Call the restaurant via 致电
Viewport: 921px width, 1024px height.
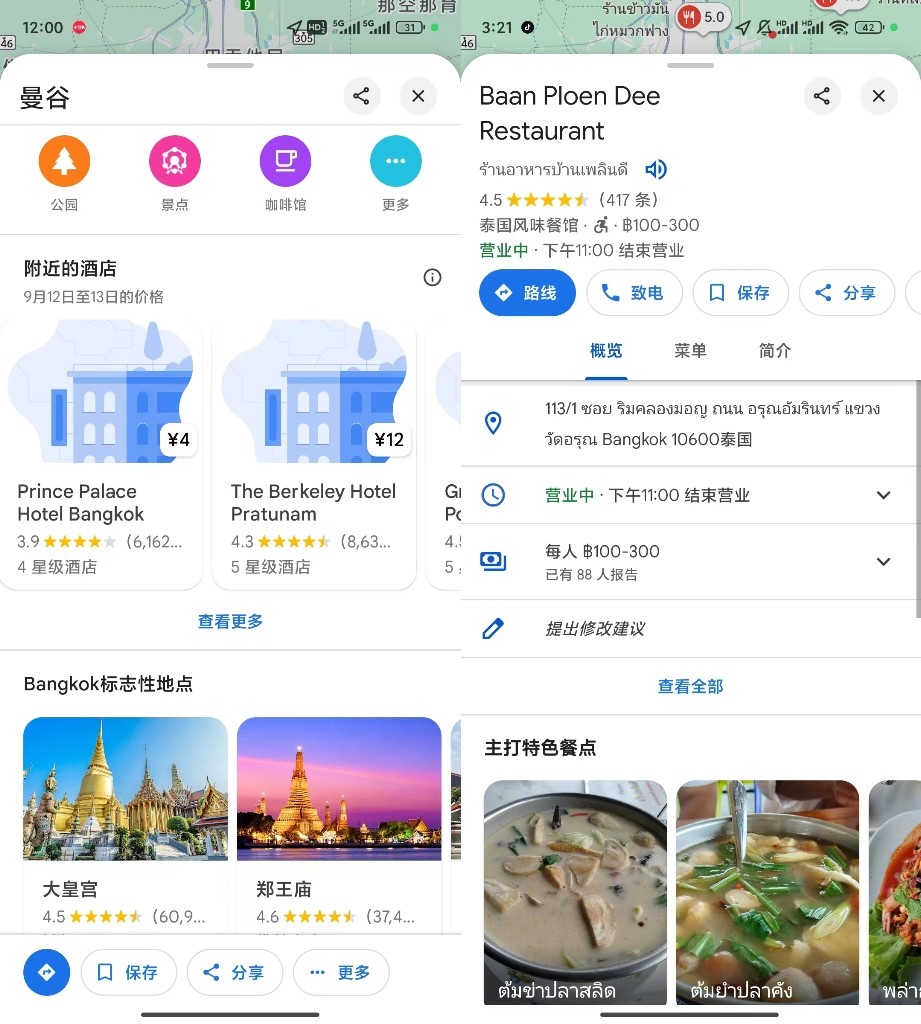634,293
